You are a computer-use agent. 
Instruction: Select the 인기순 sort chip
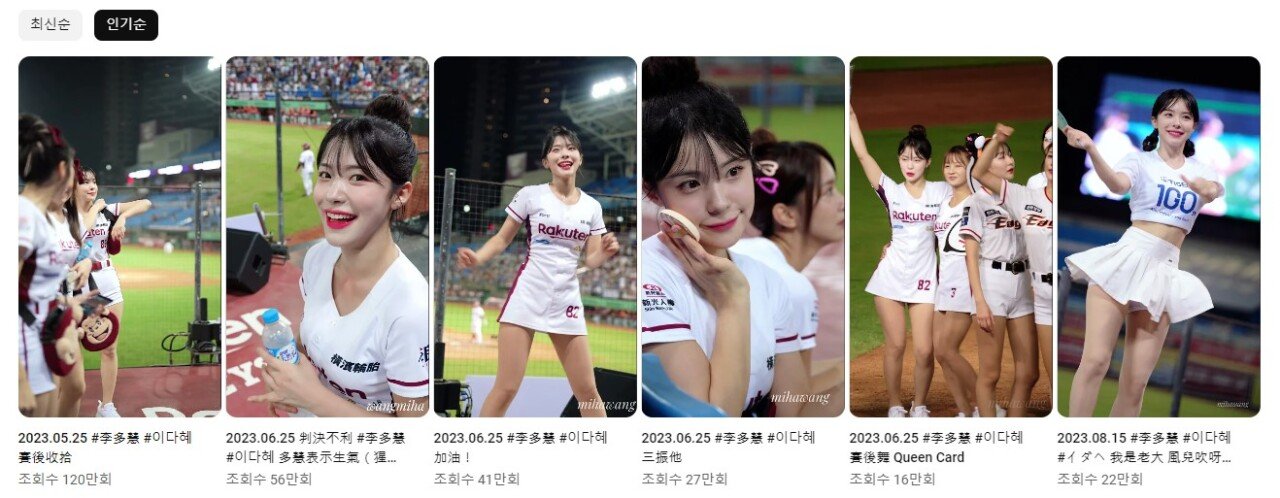pyautogui.click(x=126, y=25)
